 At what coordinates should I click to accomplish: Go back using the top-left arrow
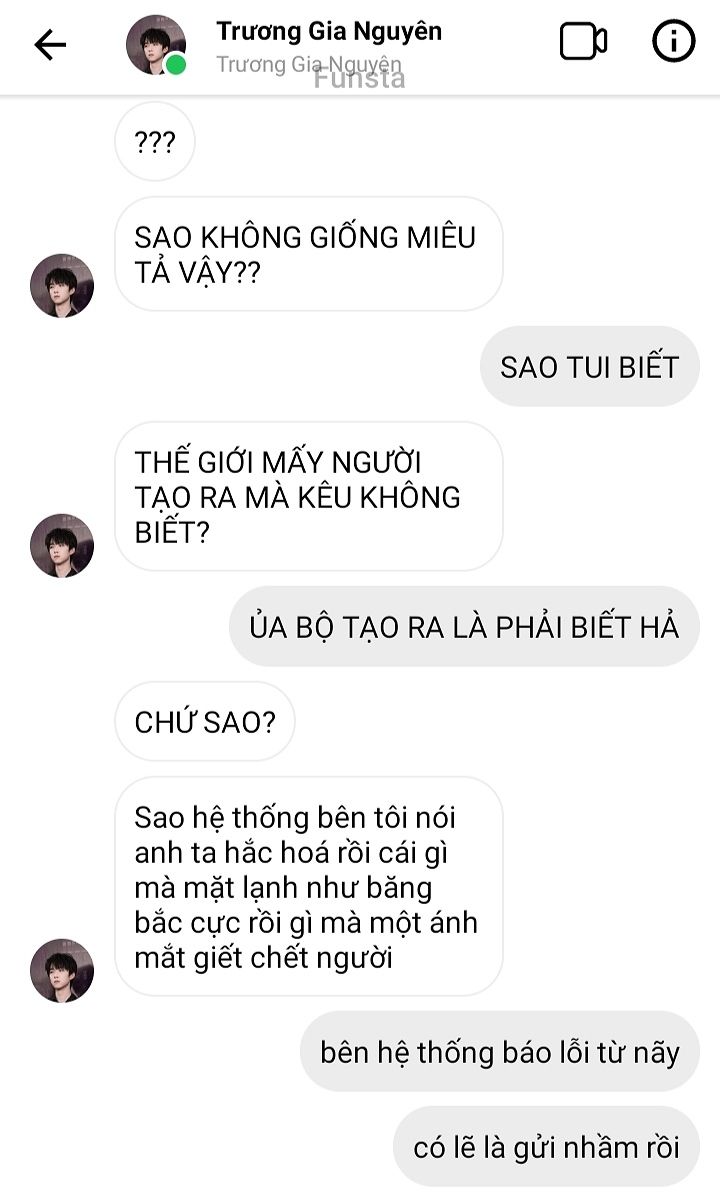pos(50,45)
